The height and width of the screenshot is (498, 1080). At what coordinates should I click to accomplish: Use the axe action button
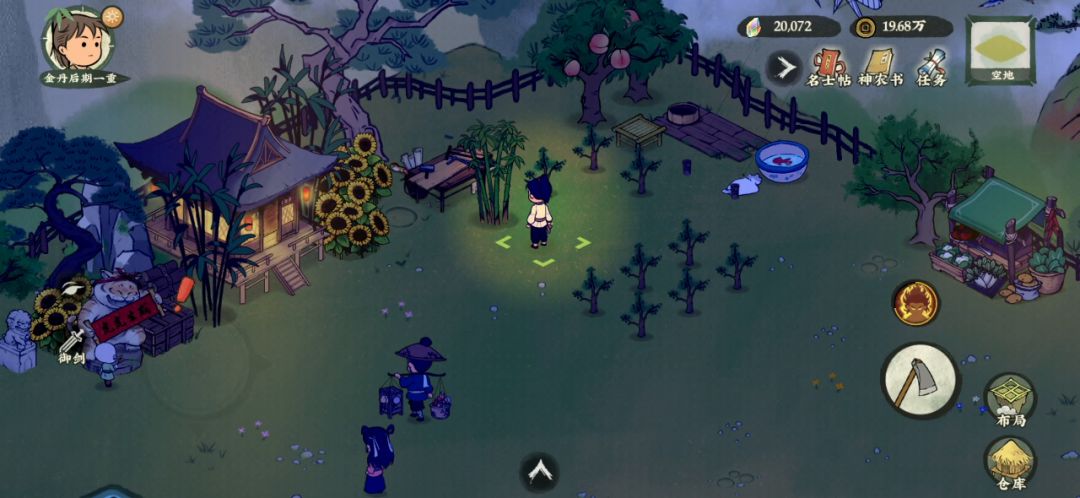[919, 380]
